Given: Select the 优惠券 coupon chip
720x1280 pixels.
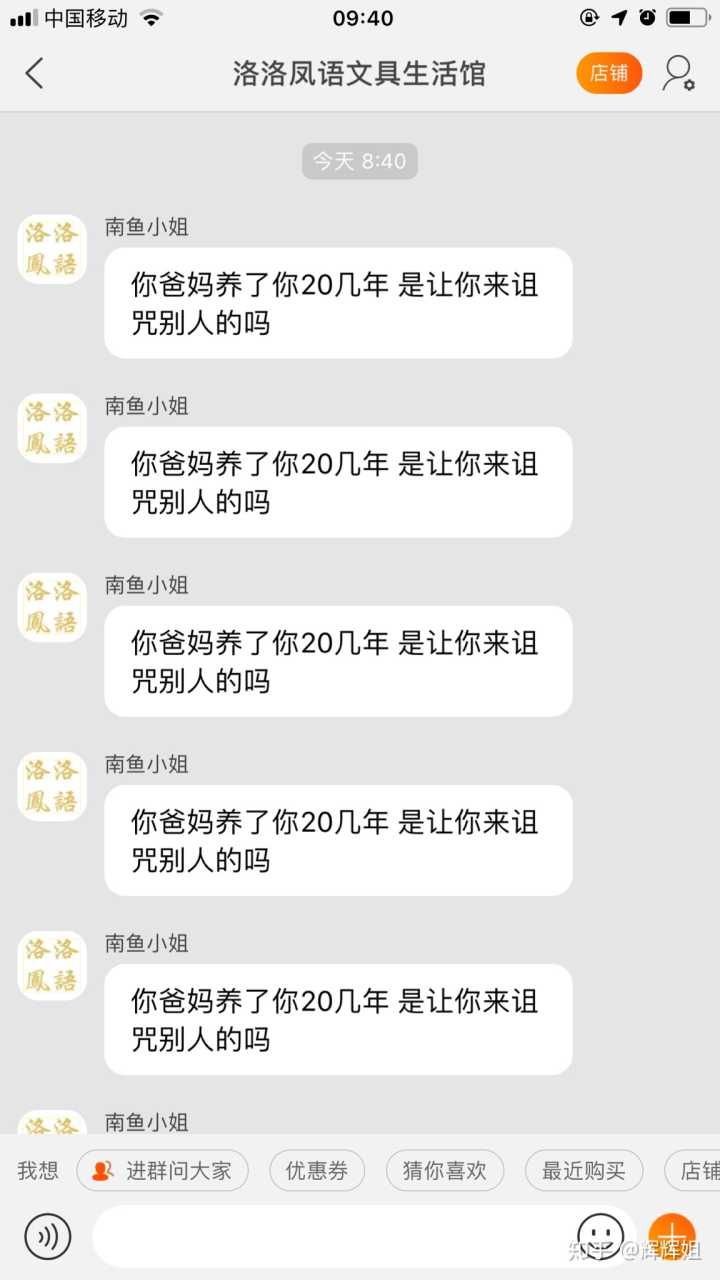Looking at the screenshot, I should [x=317, y=1171].
